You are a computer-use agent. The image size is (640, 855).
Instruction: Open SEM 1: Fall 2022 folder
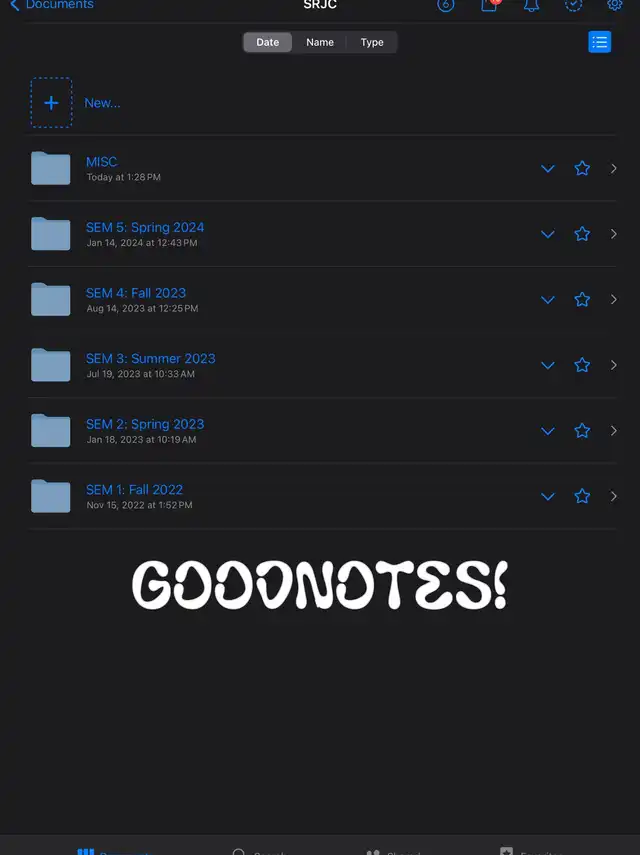point(134,490)
